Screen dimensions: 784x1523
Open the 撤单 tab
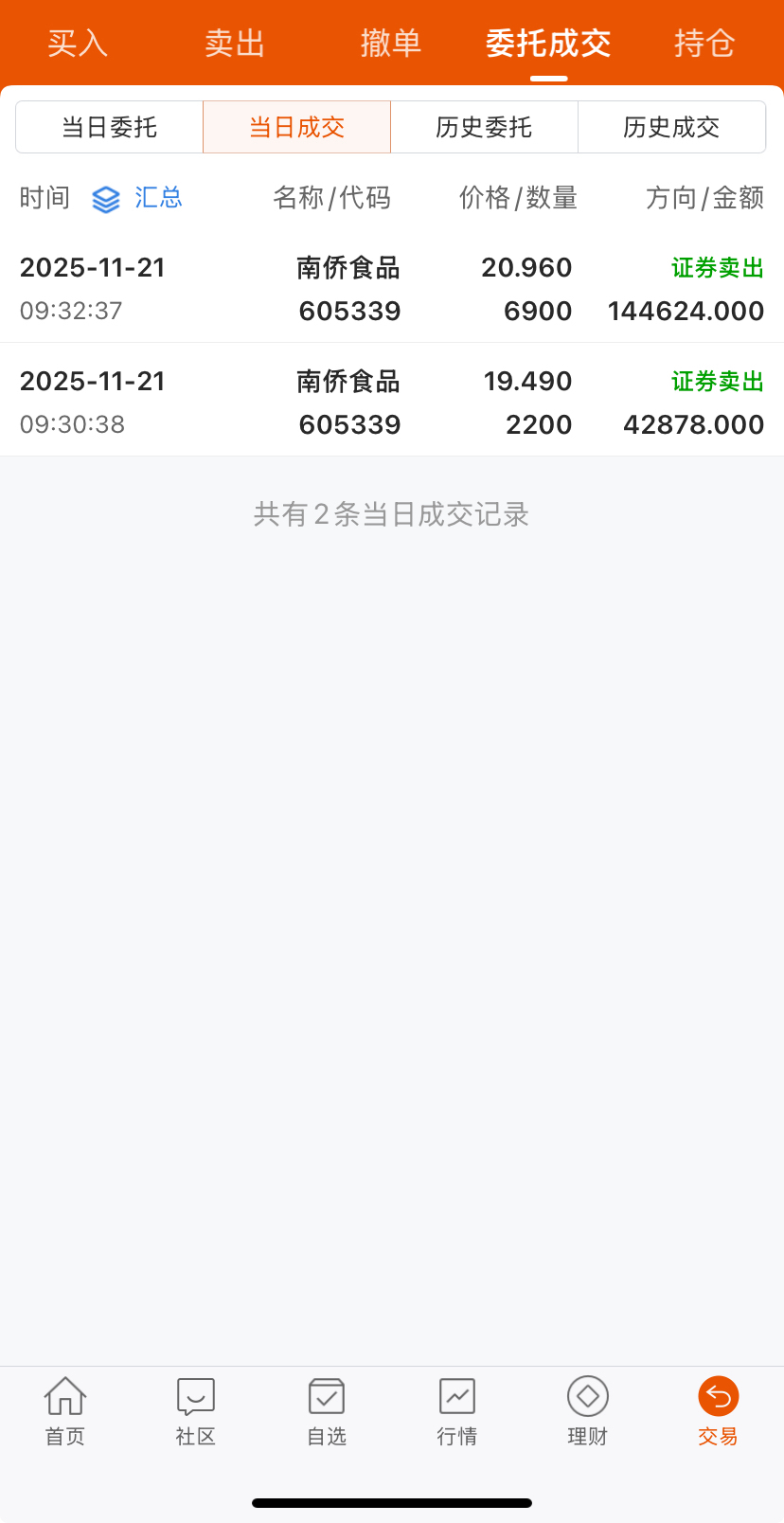pyautogui.click(x=391, y=44)
